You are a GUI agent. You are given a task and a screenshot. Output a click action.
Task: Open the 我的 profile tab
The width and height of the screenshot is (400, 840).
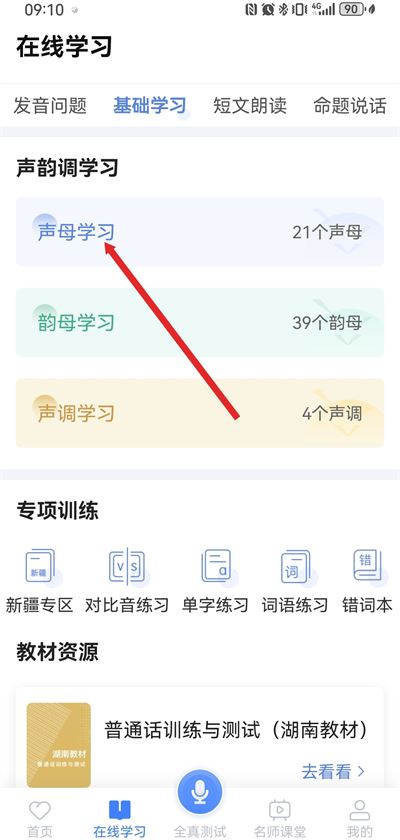click(360, 818)
